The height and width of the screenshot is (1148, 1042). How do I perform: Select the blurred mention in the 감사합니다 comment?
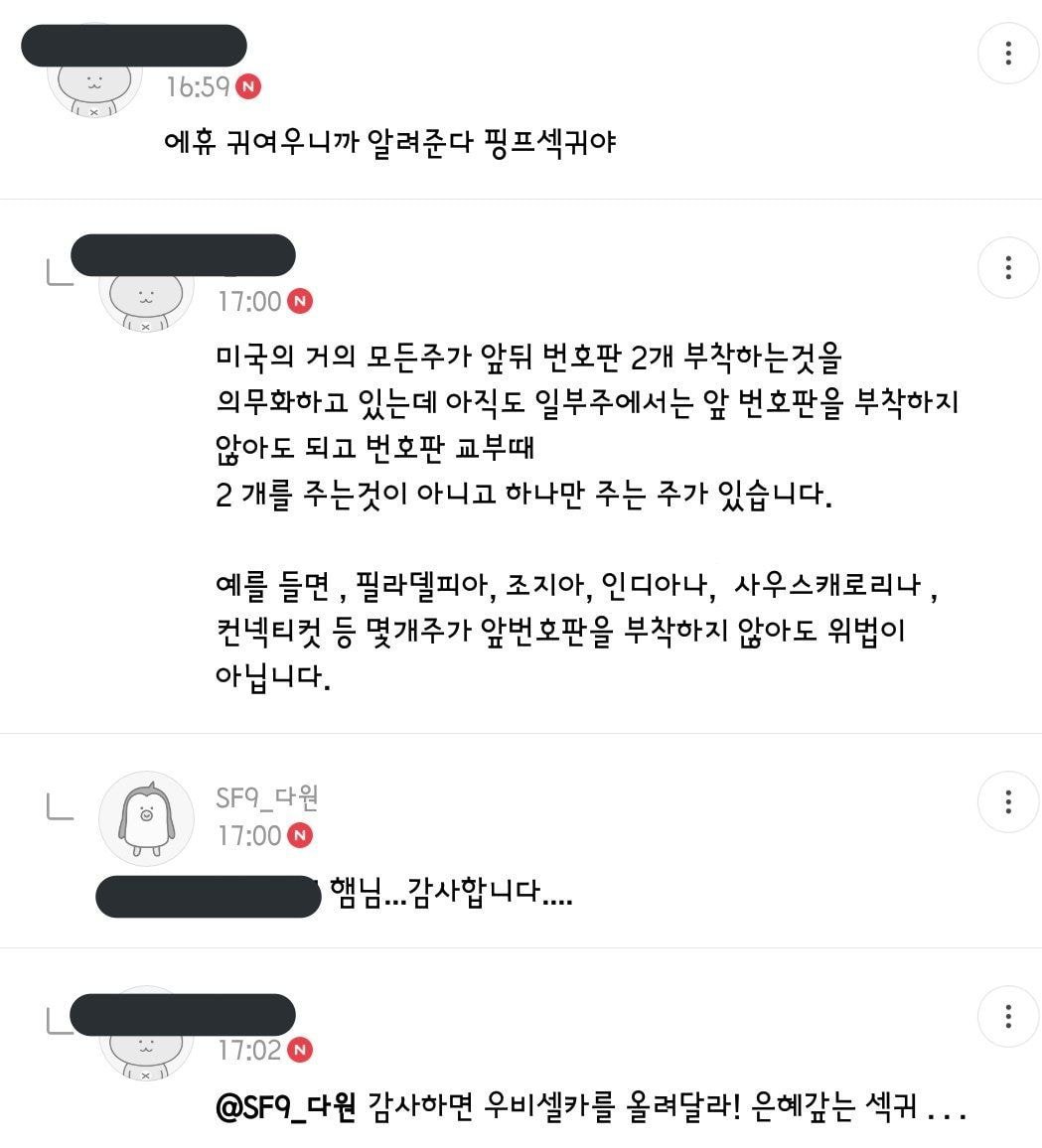pyautogui.click(x=204, y=895)
